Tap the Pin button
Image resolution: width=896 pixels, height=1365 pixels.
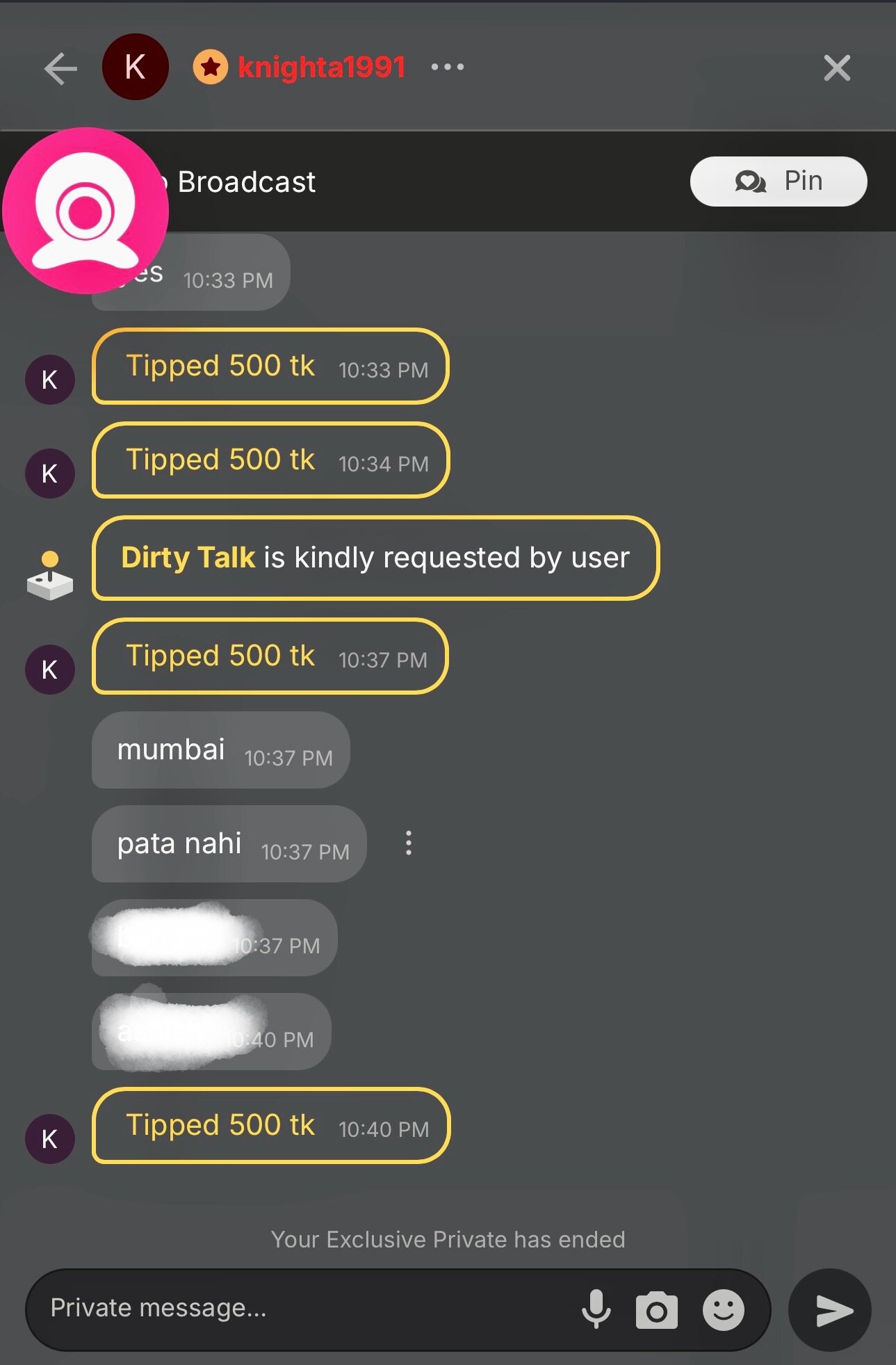pos(778,181)
